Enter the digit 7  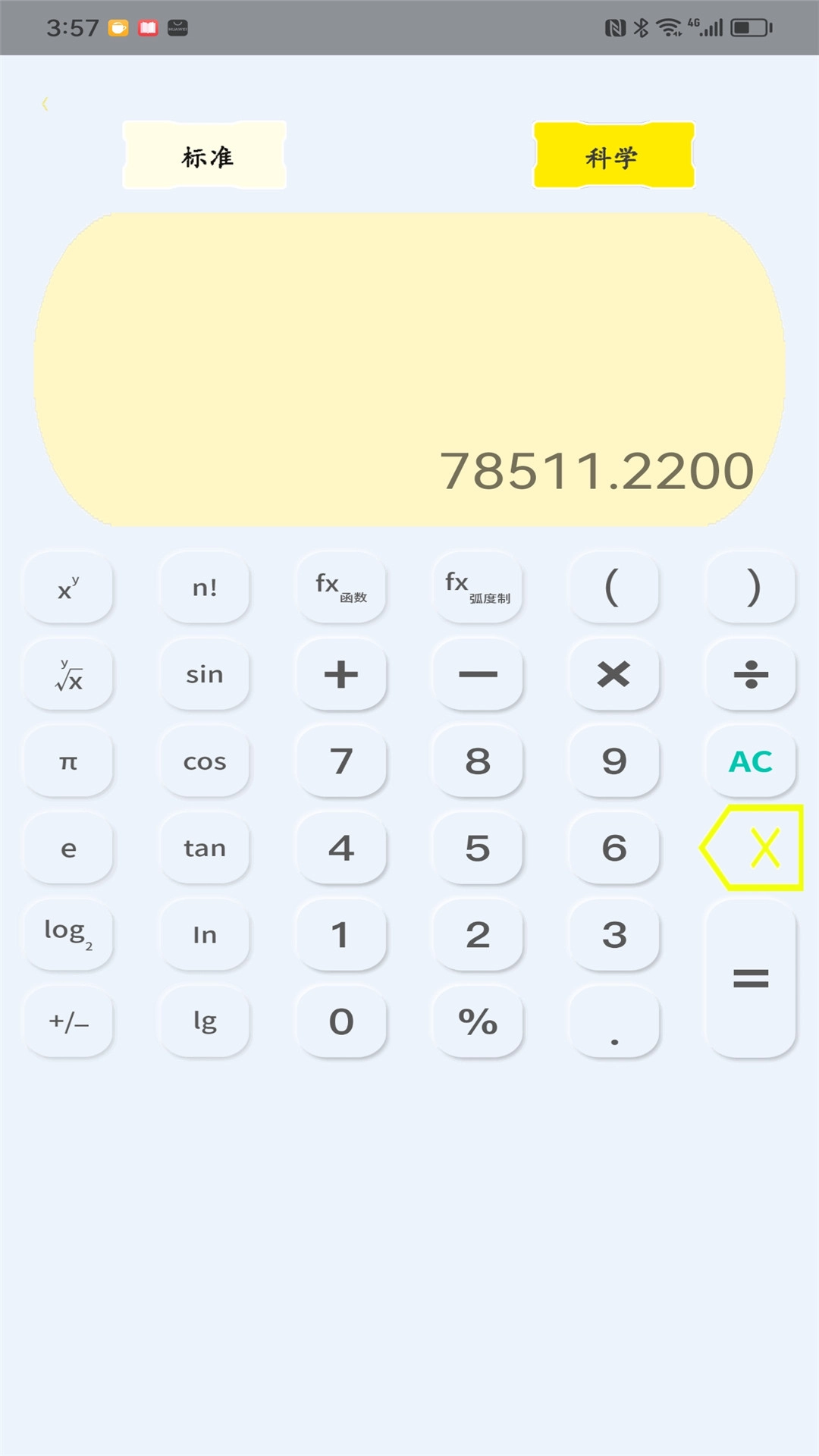341,761
